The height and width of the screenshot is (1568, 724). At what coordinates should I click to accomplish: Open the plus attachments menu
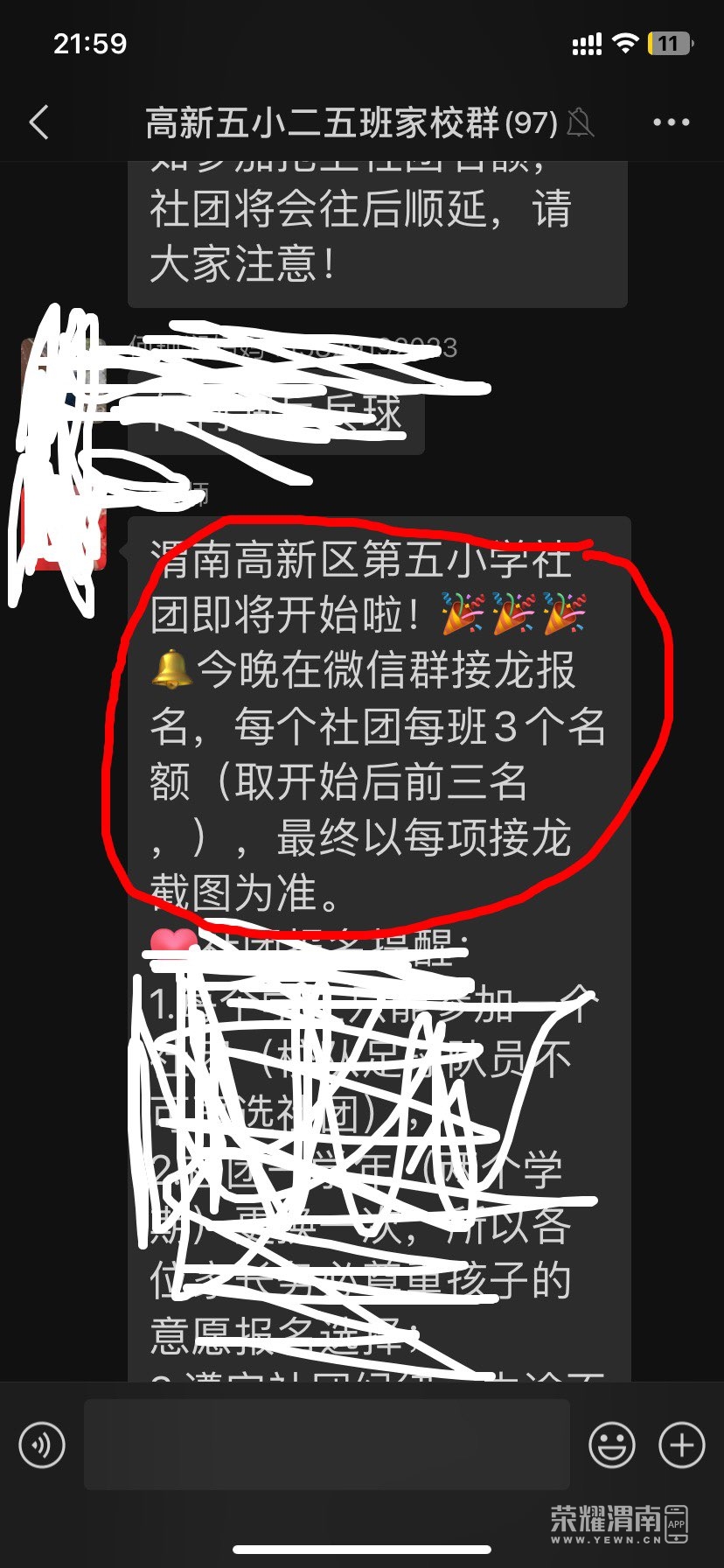(x=681, y=1445)
